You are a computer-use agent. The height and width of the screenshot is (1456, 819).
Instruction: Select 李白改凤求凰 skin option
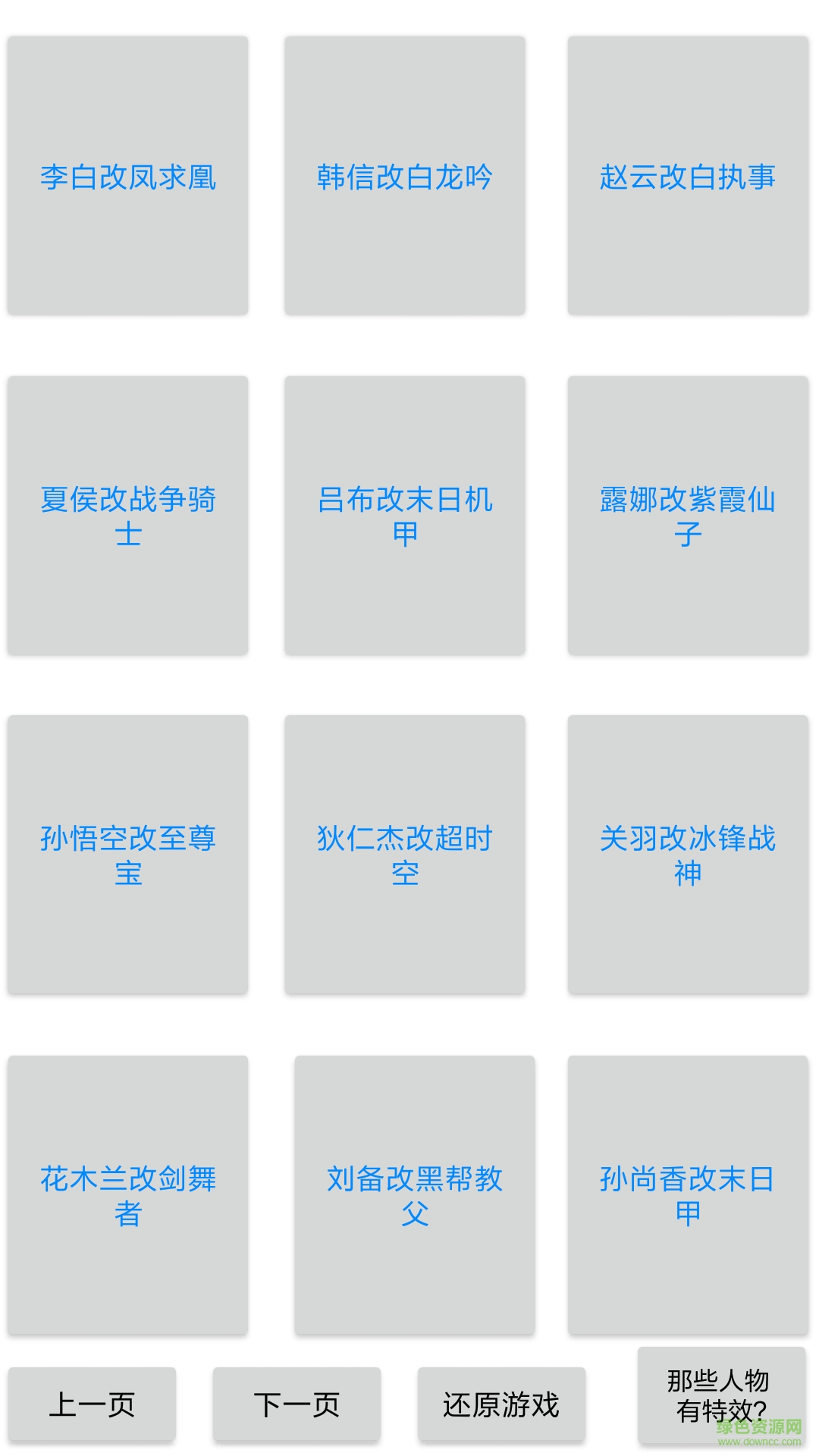coord(128,176)
